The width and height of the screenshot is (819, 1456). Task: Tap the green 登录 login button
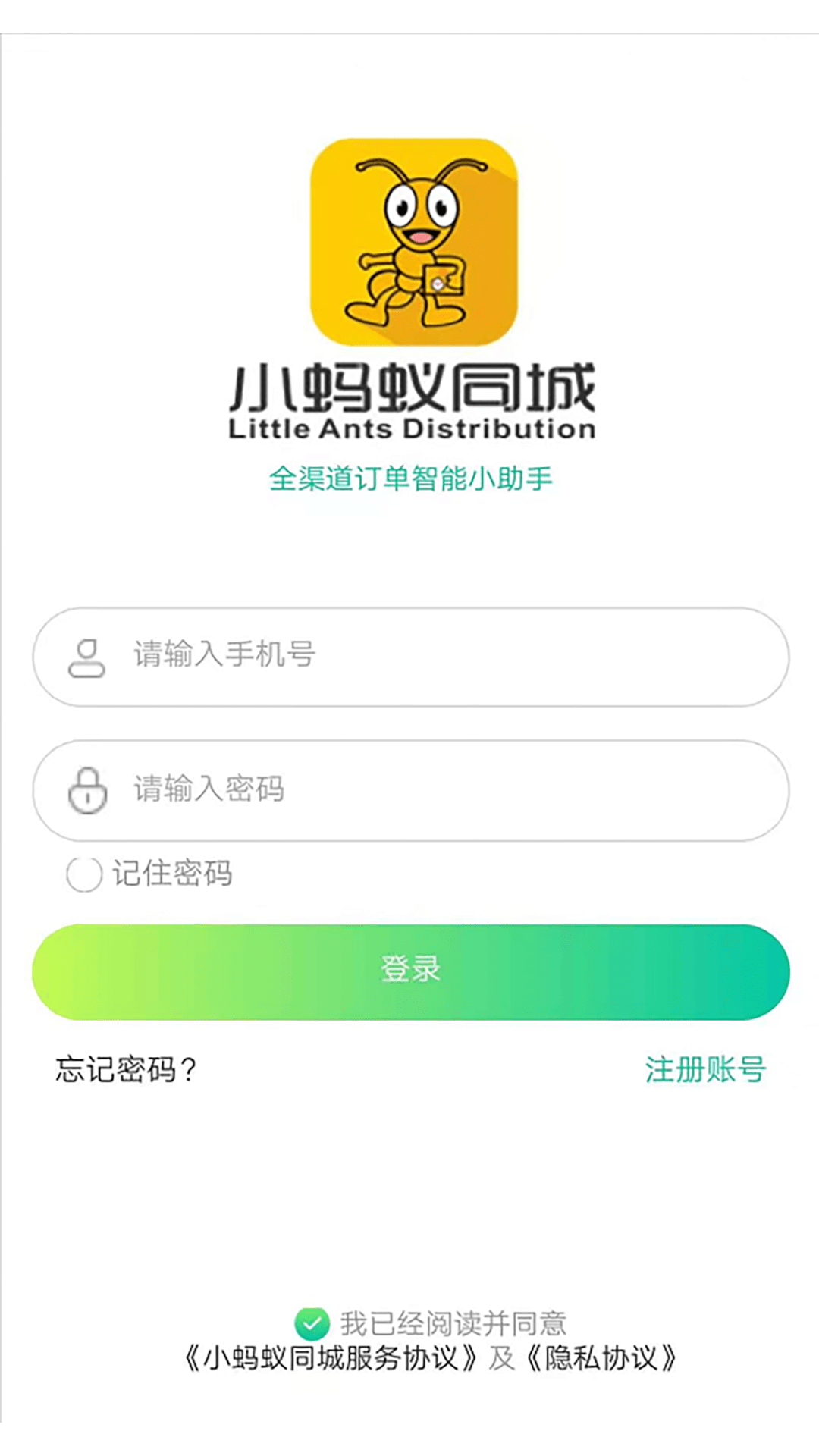point(410,971)
